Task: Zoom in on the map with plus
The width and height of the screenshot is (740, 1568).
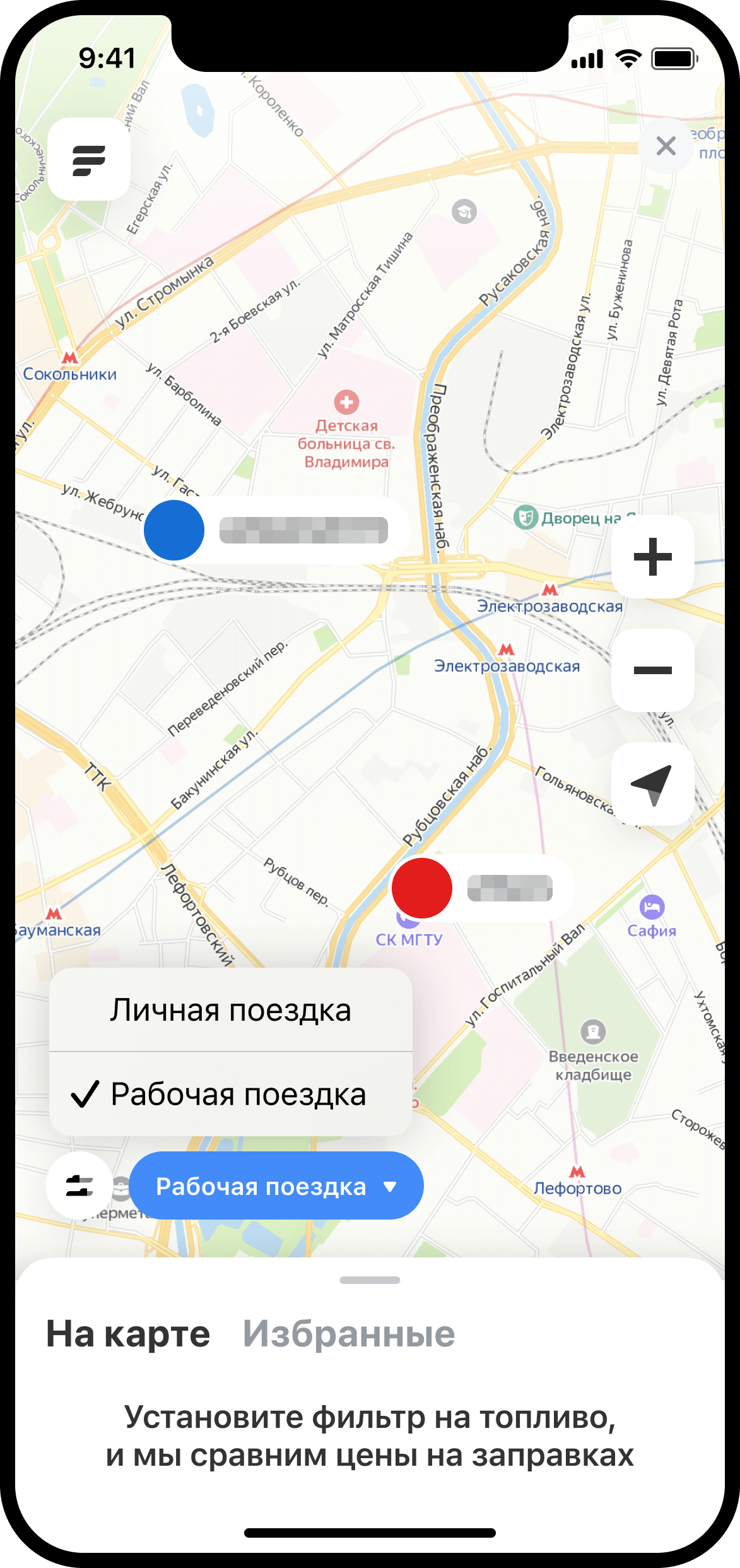Action: 652,557
